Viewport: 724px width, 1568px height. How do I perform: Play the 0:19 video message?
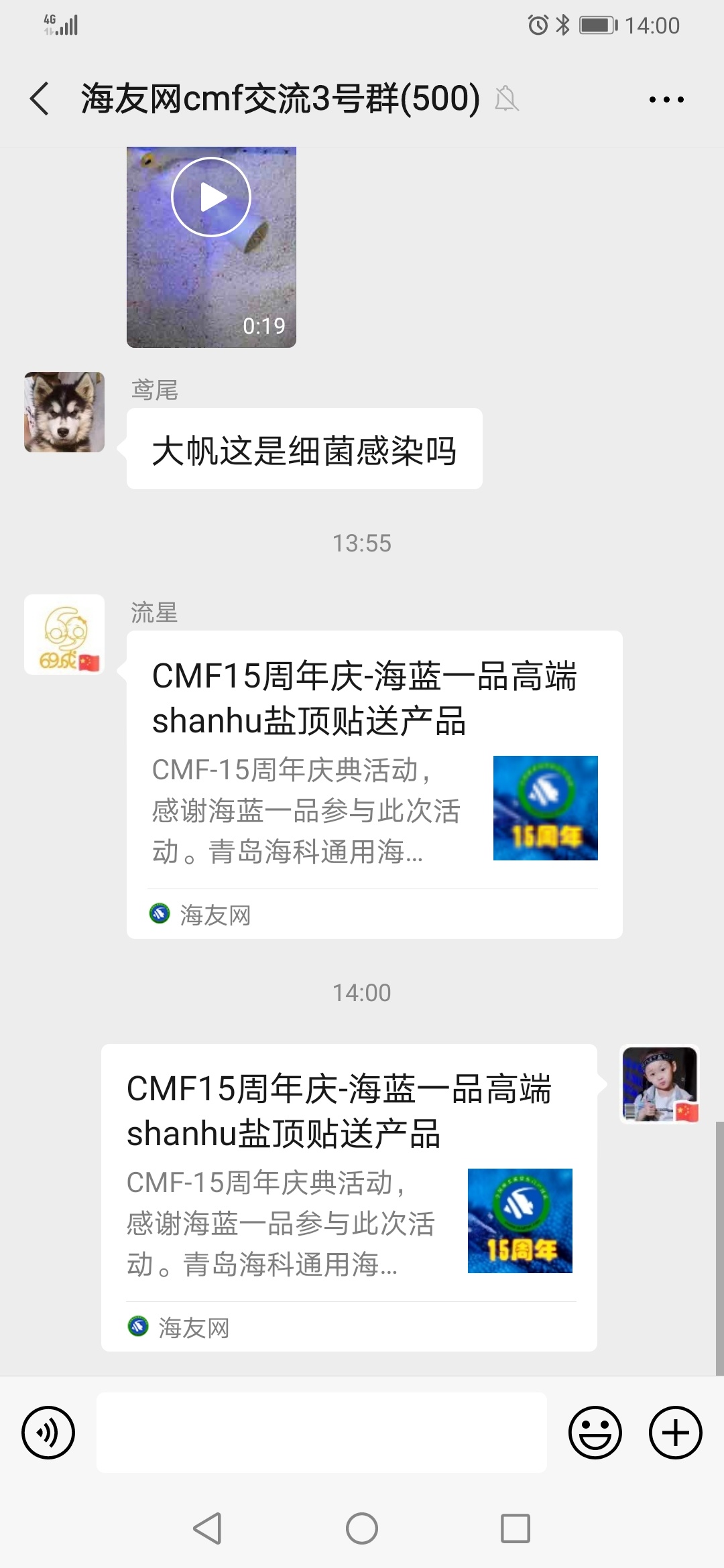tap(211, 197)
